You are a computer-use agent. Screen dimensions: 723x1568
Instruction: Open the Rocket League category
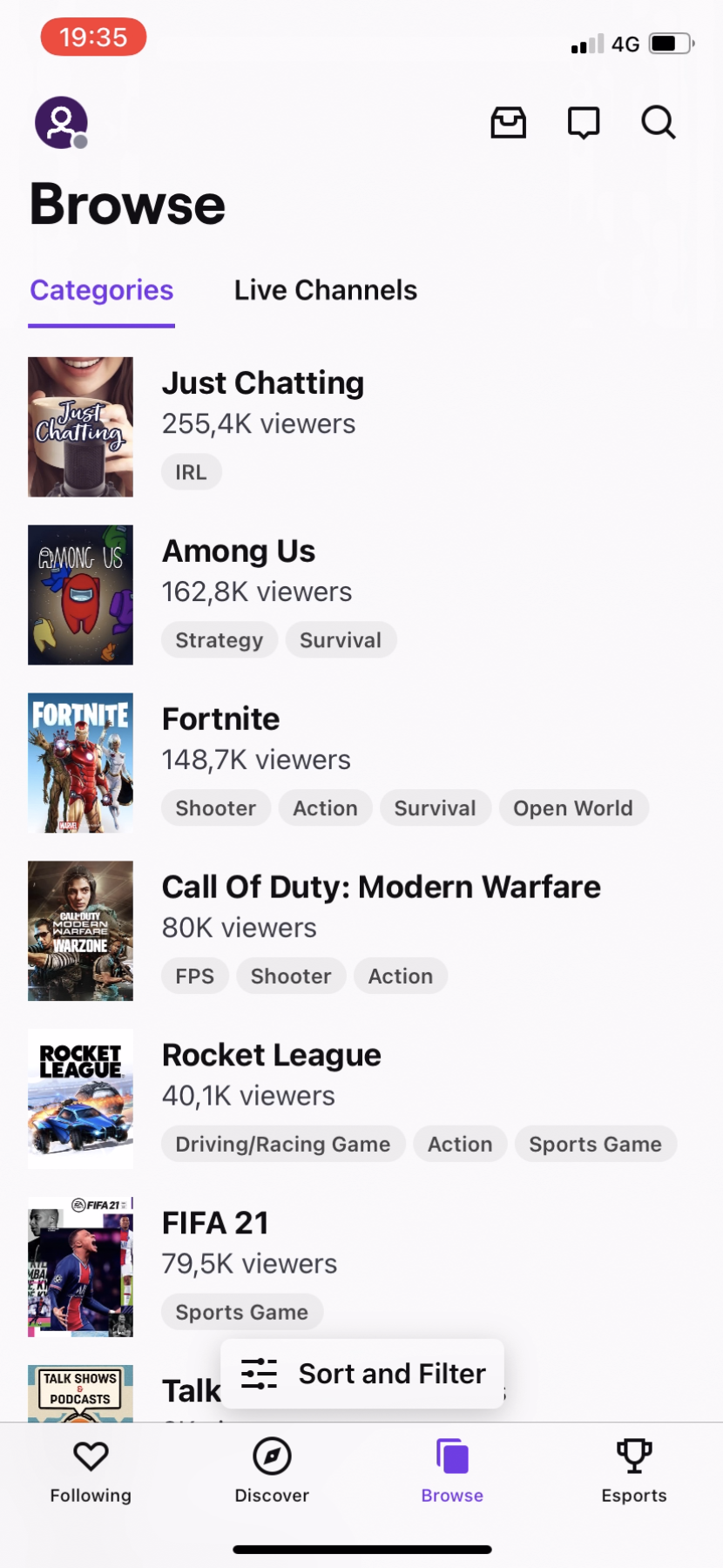point(271,1055)
